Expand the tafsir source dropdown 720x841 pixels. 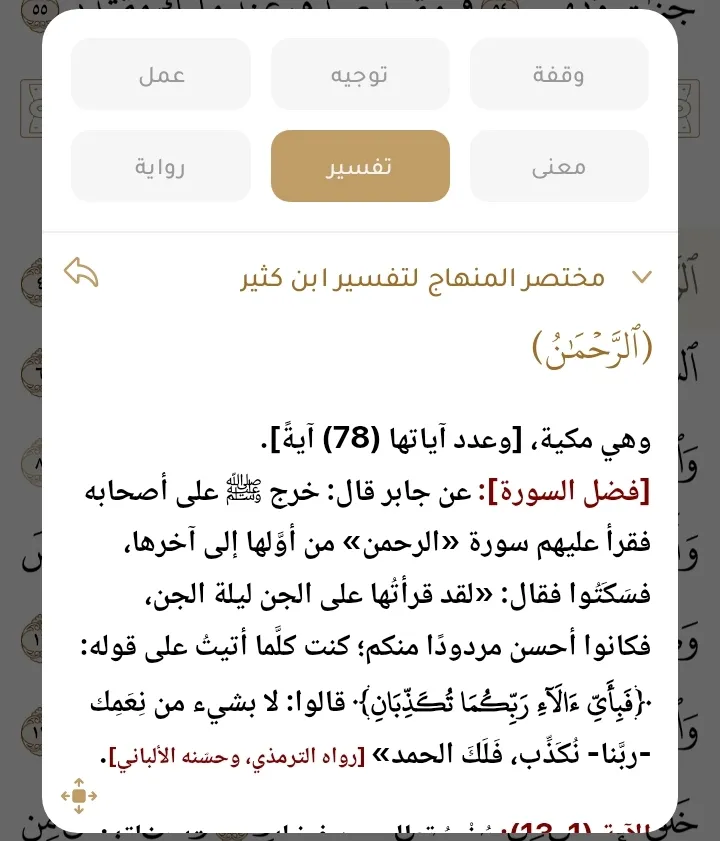tap(642, 277)
